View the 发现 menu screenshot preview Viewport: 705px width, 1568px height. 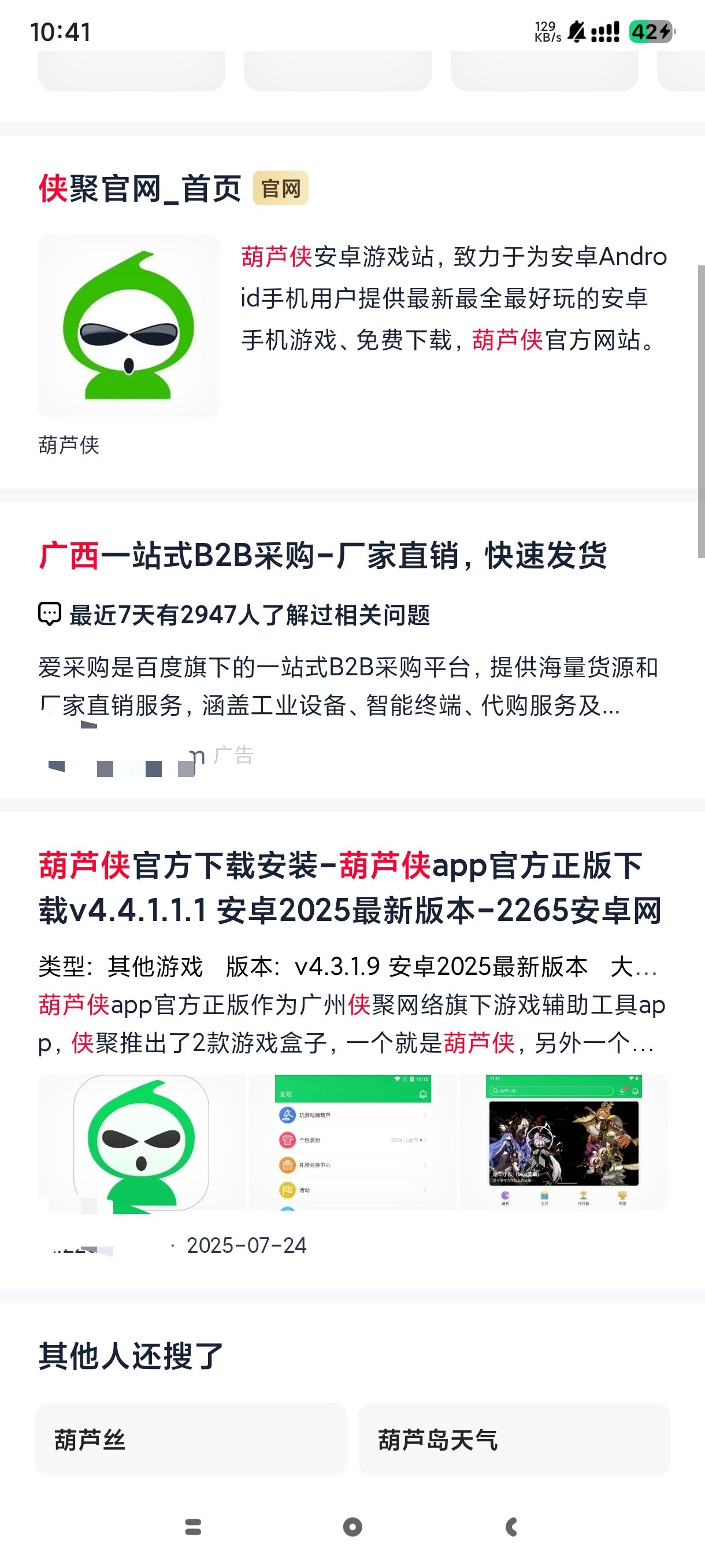click(353, 1142)
